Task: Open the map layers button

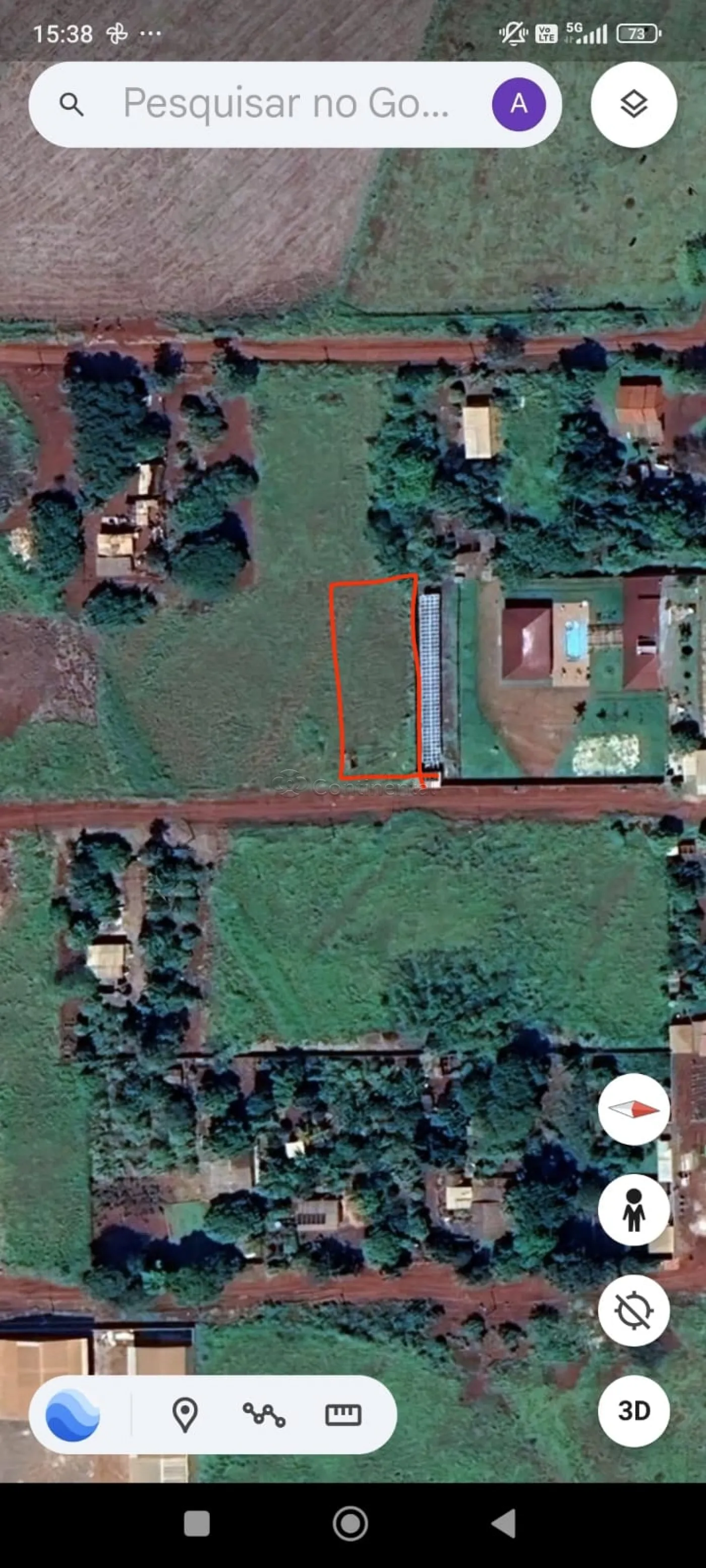Action: (633, 104)
